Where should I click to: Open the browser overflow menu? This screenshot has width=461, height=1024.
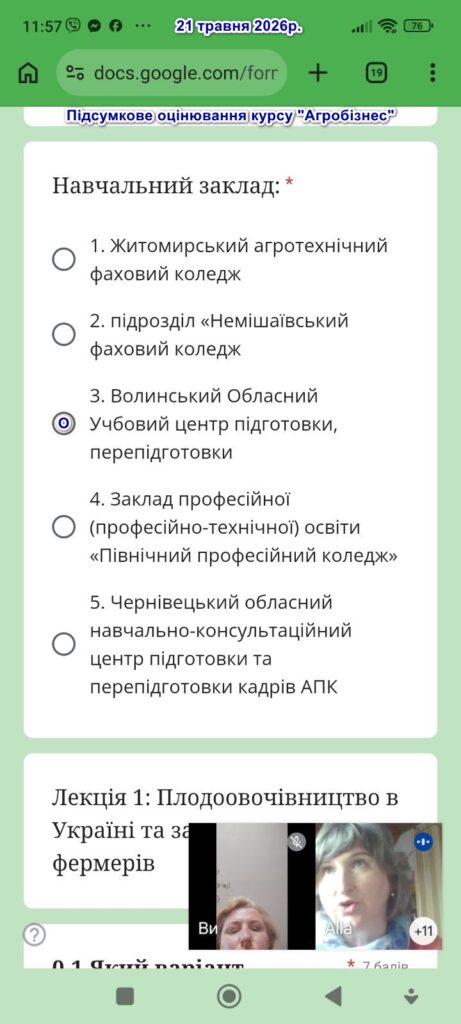point(432,73)
